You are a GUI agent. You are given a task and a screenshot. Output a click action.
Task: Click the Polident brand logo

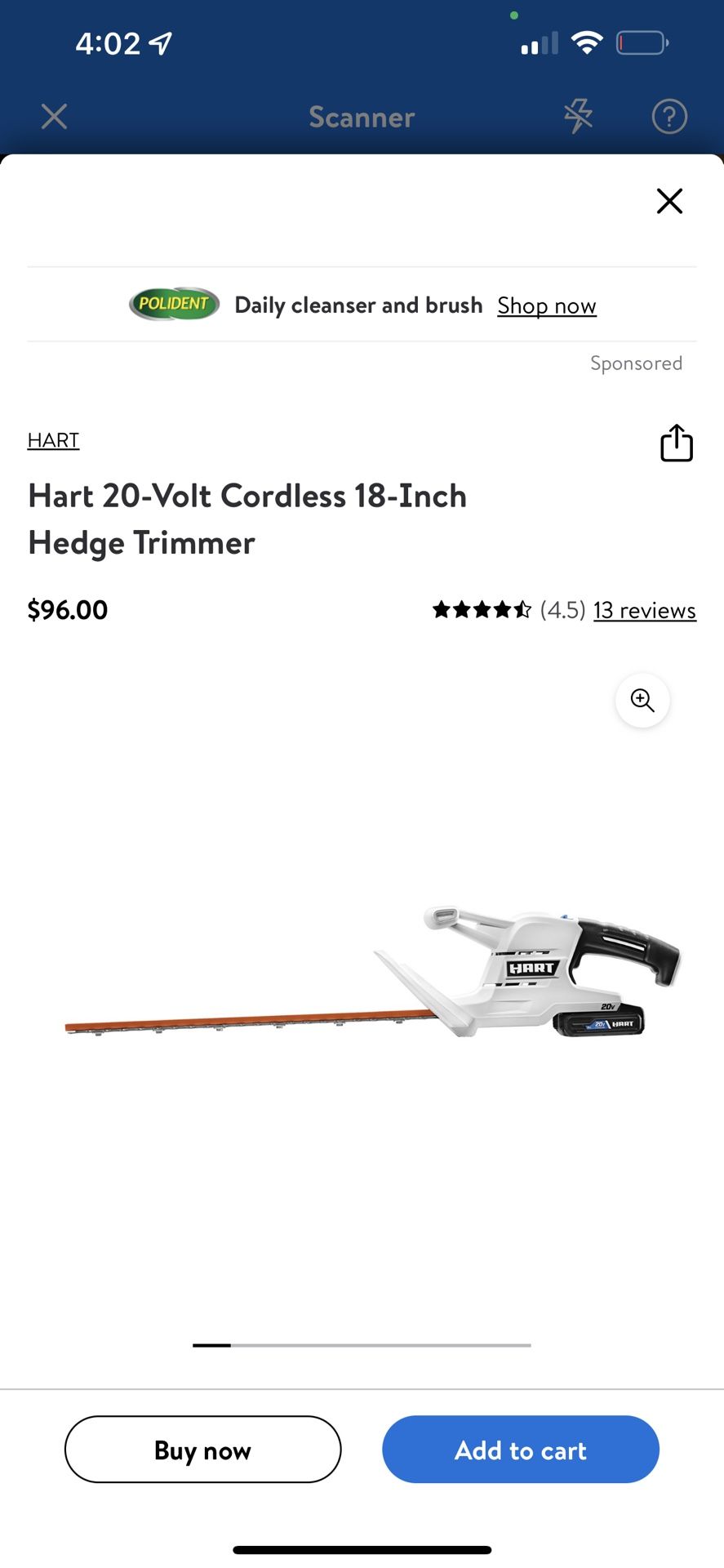(174, 303)
